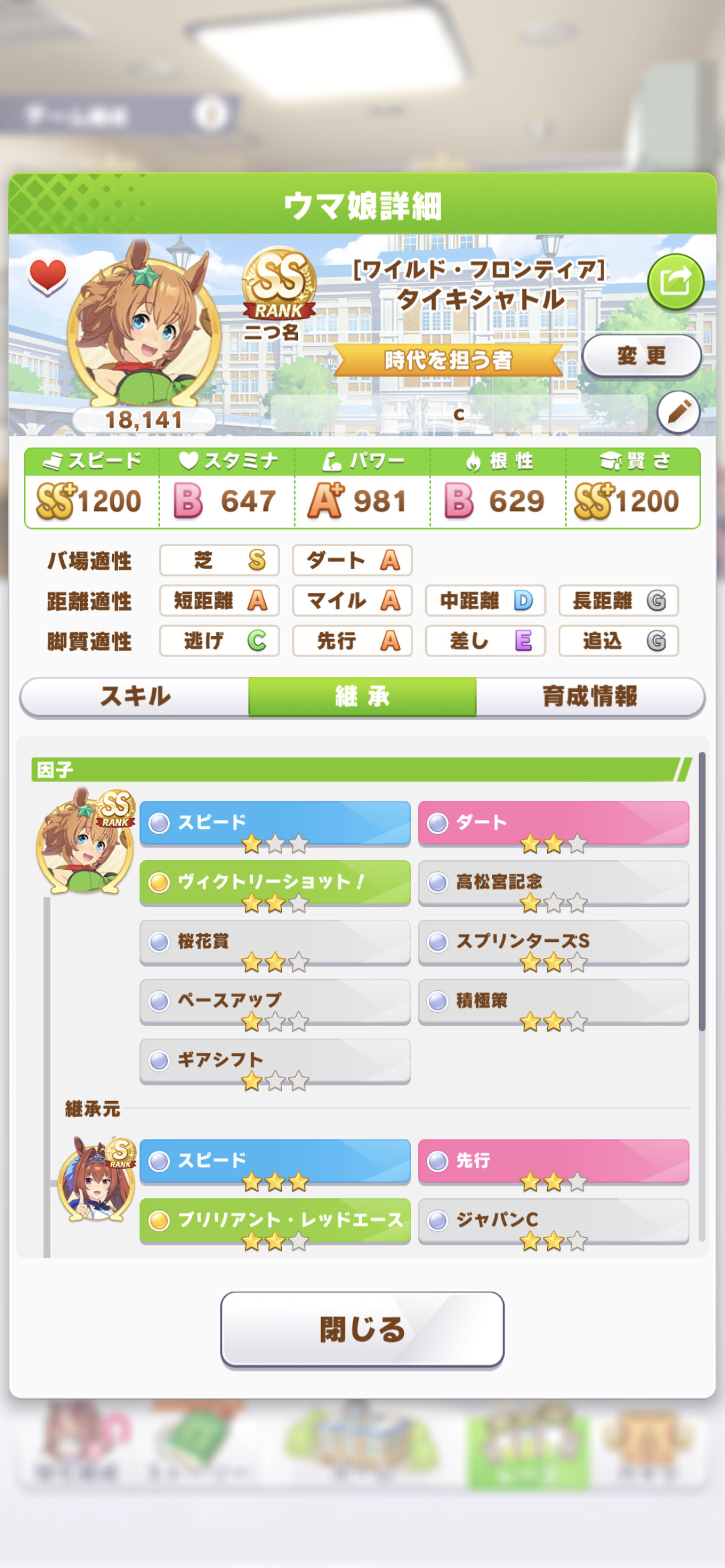Tap the ブリリアント・レッドエース factor
This screenshot has height=1568, width=725.
[275, 1221]
